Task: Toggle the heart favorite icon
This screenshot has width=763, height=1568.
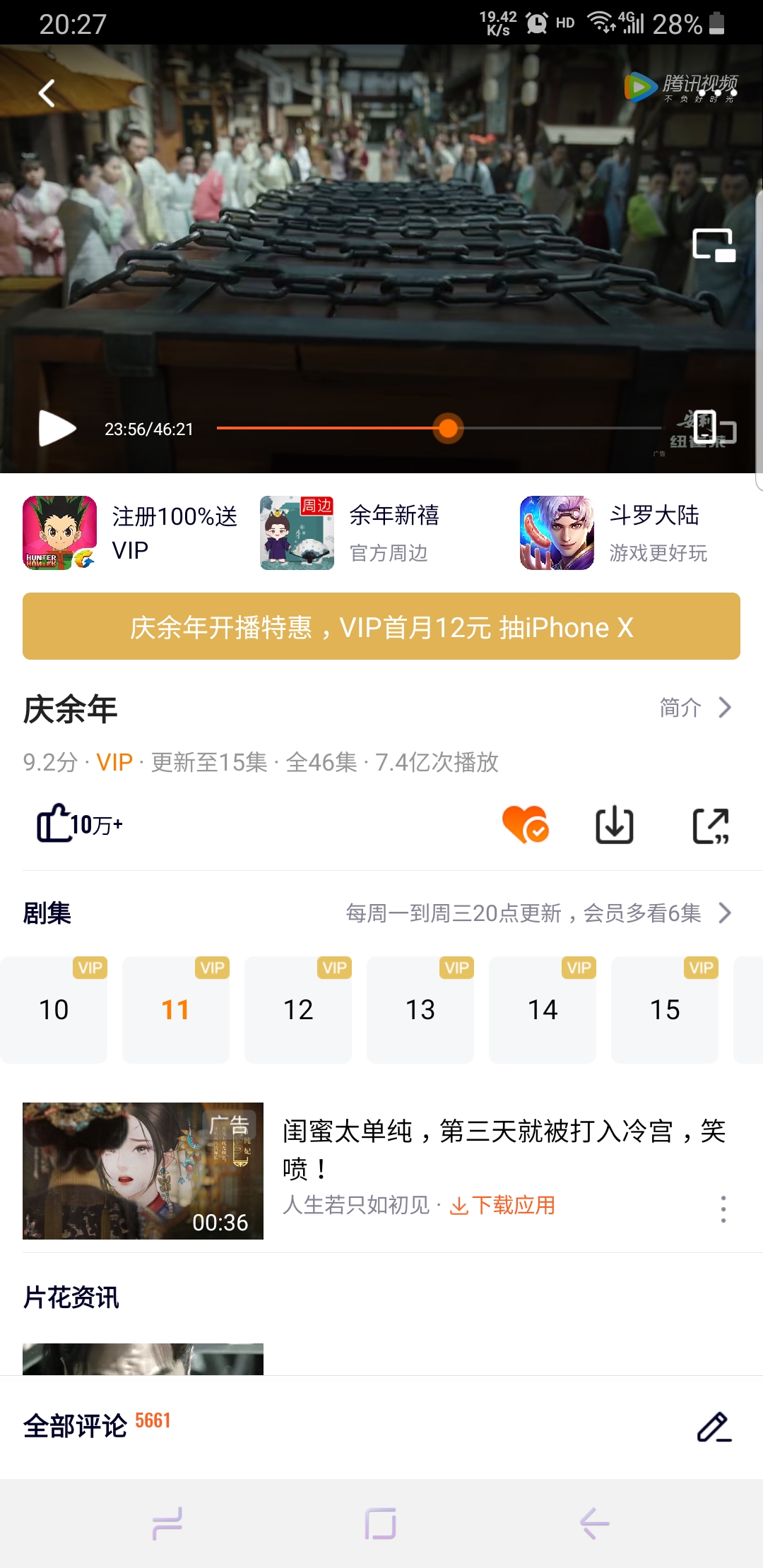Action: tap(525, 825)
